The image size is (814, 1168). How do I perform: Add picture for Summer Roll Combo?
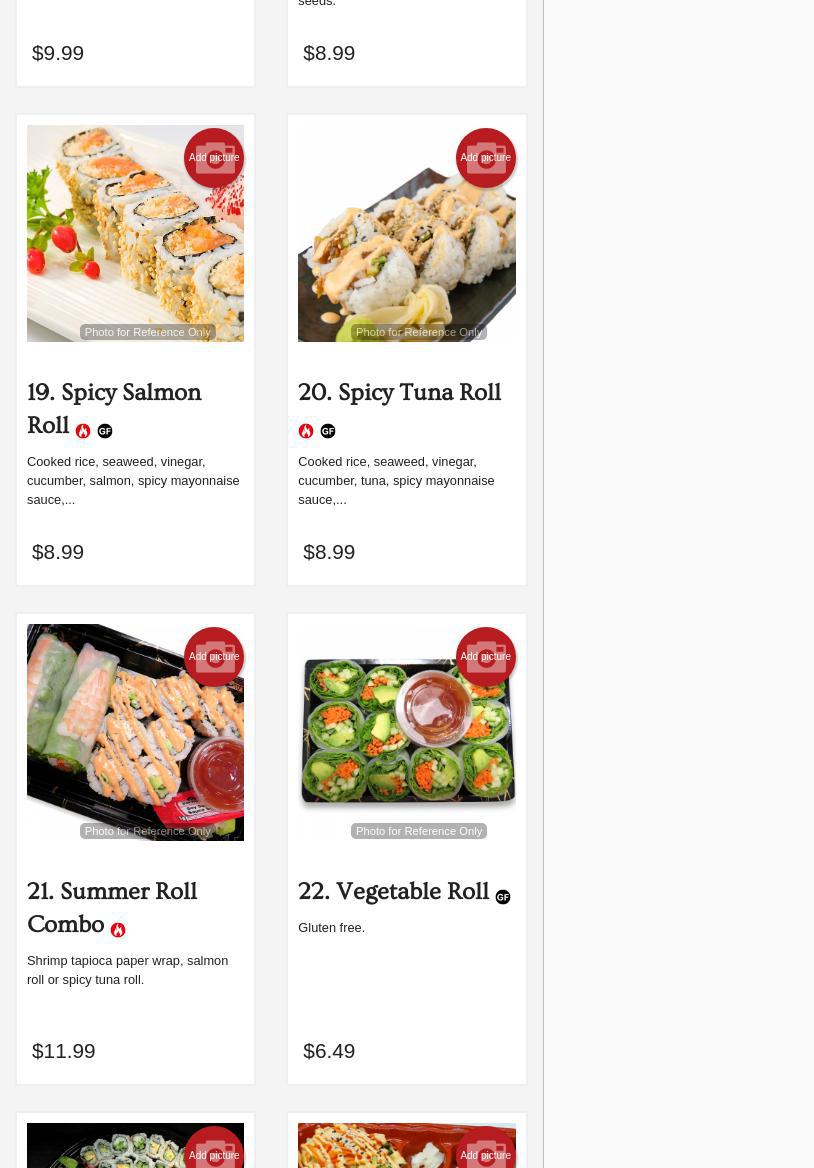click(214, 657)
